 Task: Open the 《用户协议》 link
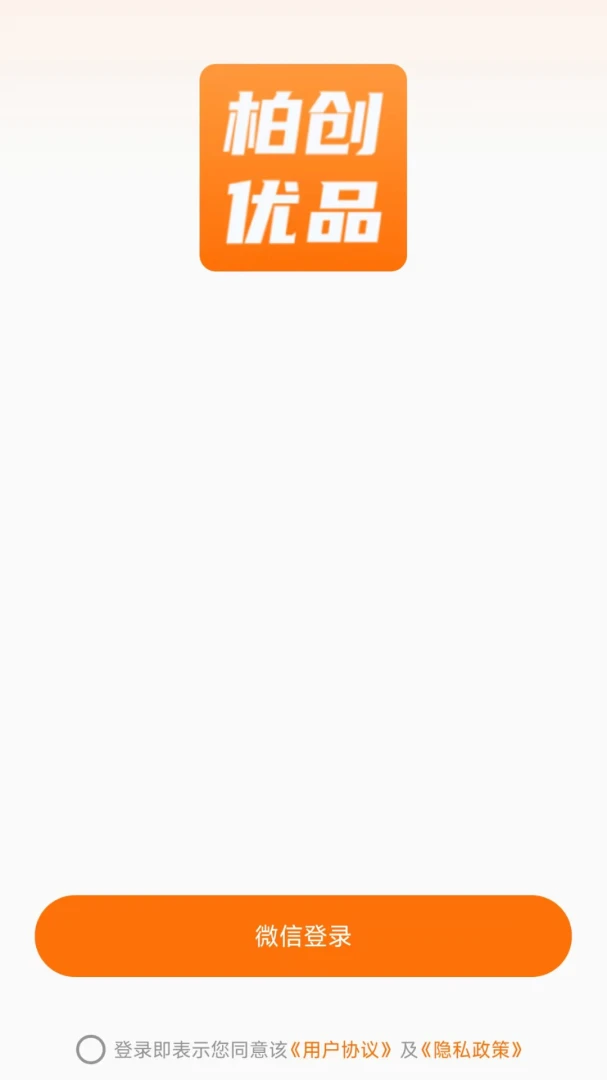click(342, 1050)
